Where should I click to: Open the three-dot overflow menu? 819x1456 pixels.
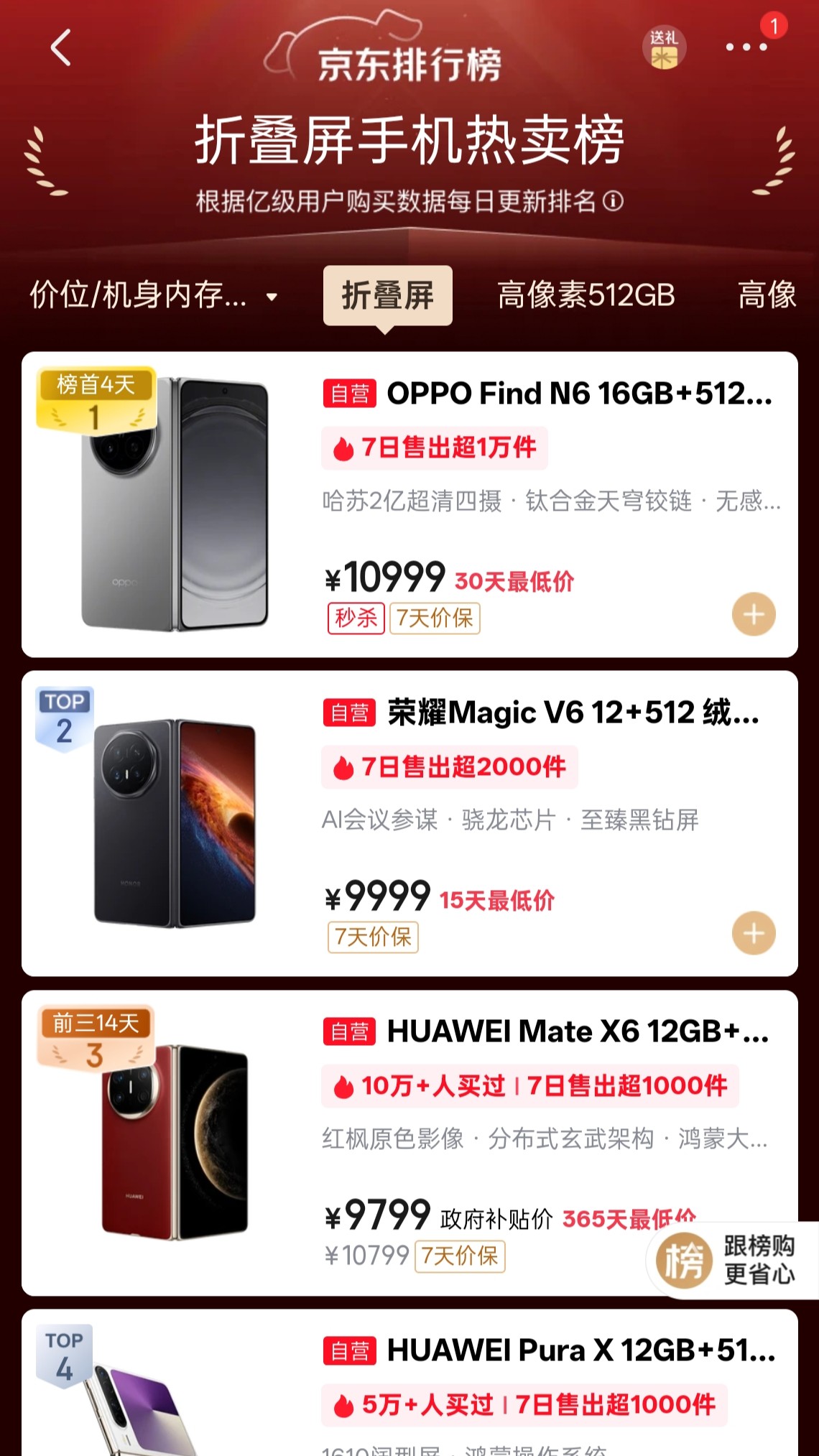[x=746, y=47]
